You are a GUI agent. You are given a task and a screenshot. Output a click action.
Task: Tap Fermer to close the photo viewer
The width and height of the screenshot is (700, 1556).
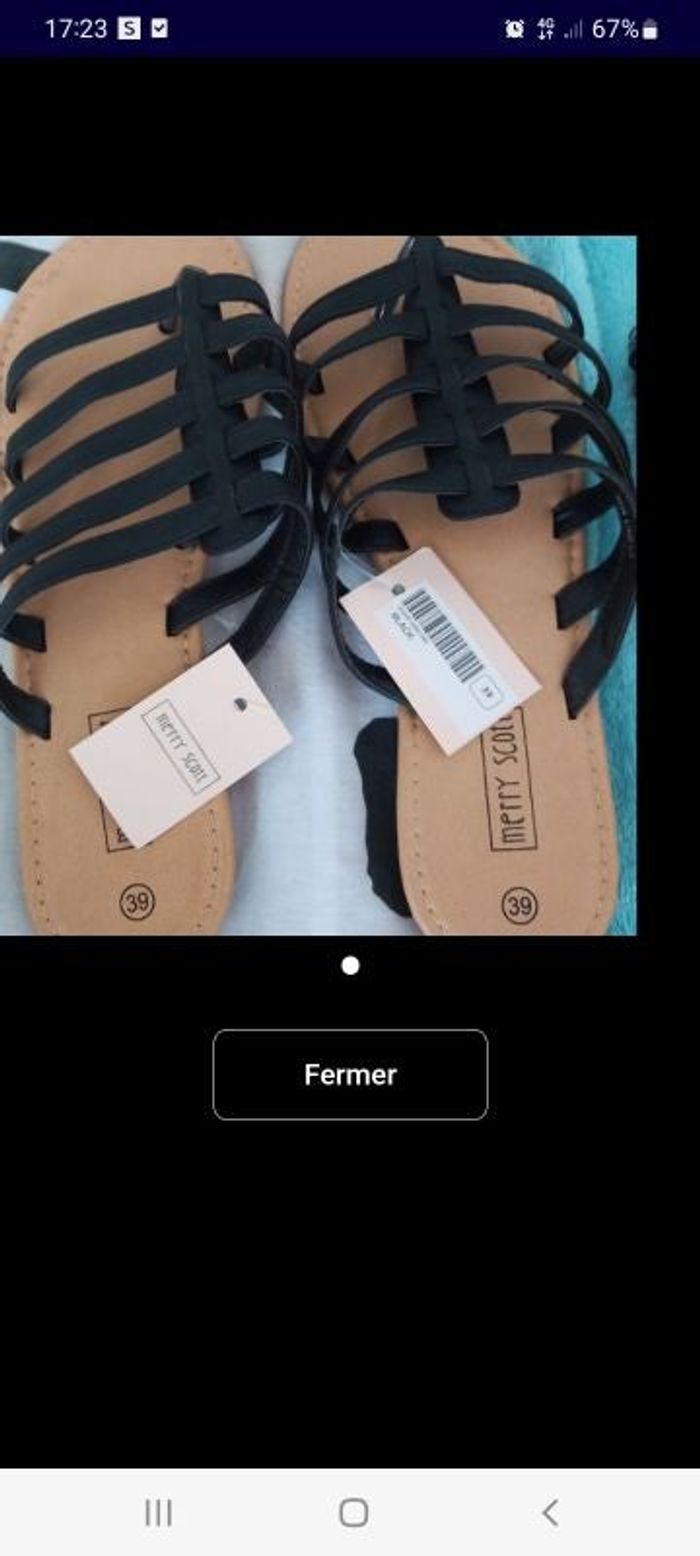click(x=350, y=1075)
